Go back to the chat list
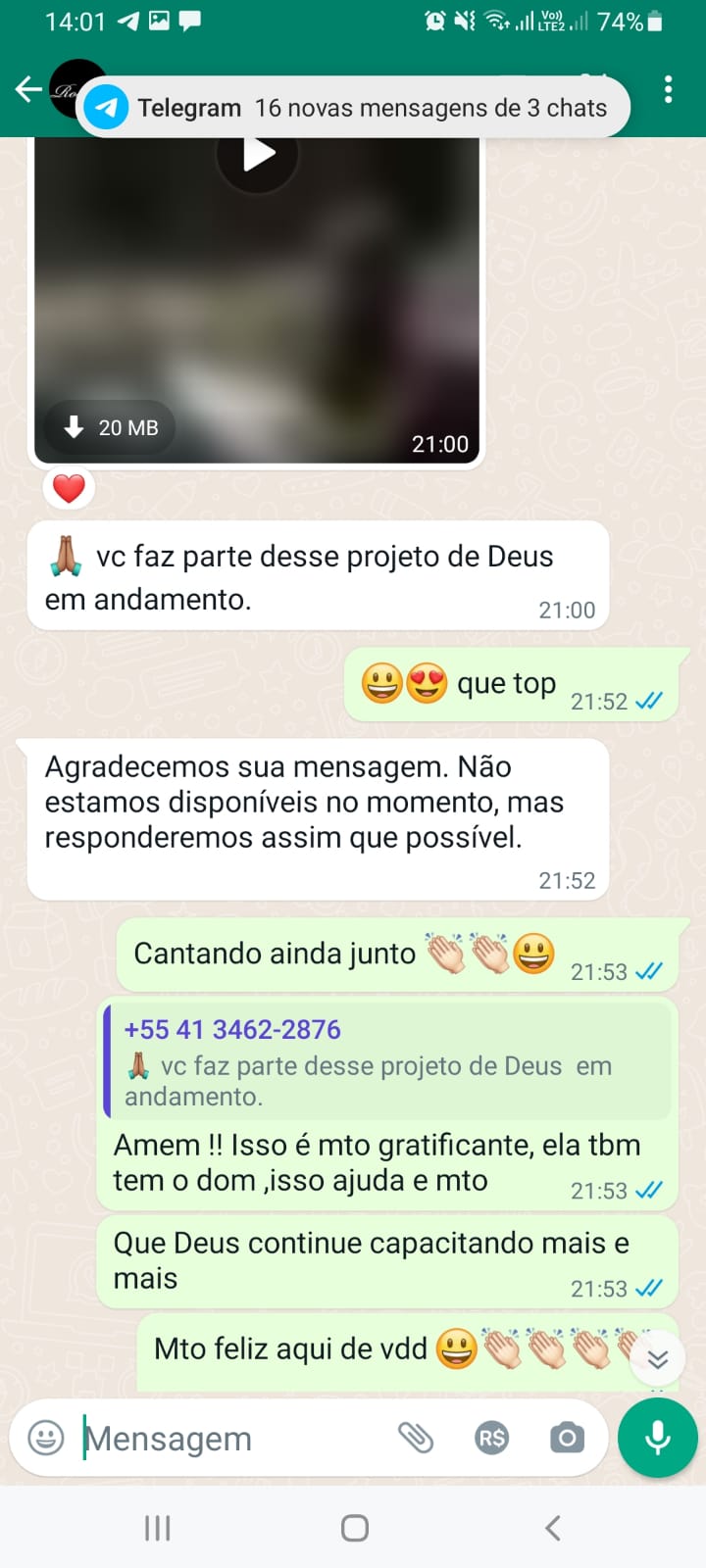 (28, 90)
